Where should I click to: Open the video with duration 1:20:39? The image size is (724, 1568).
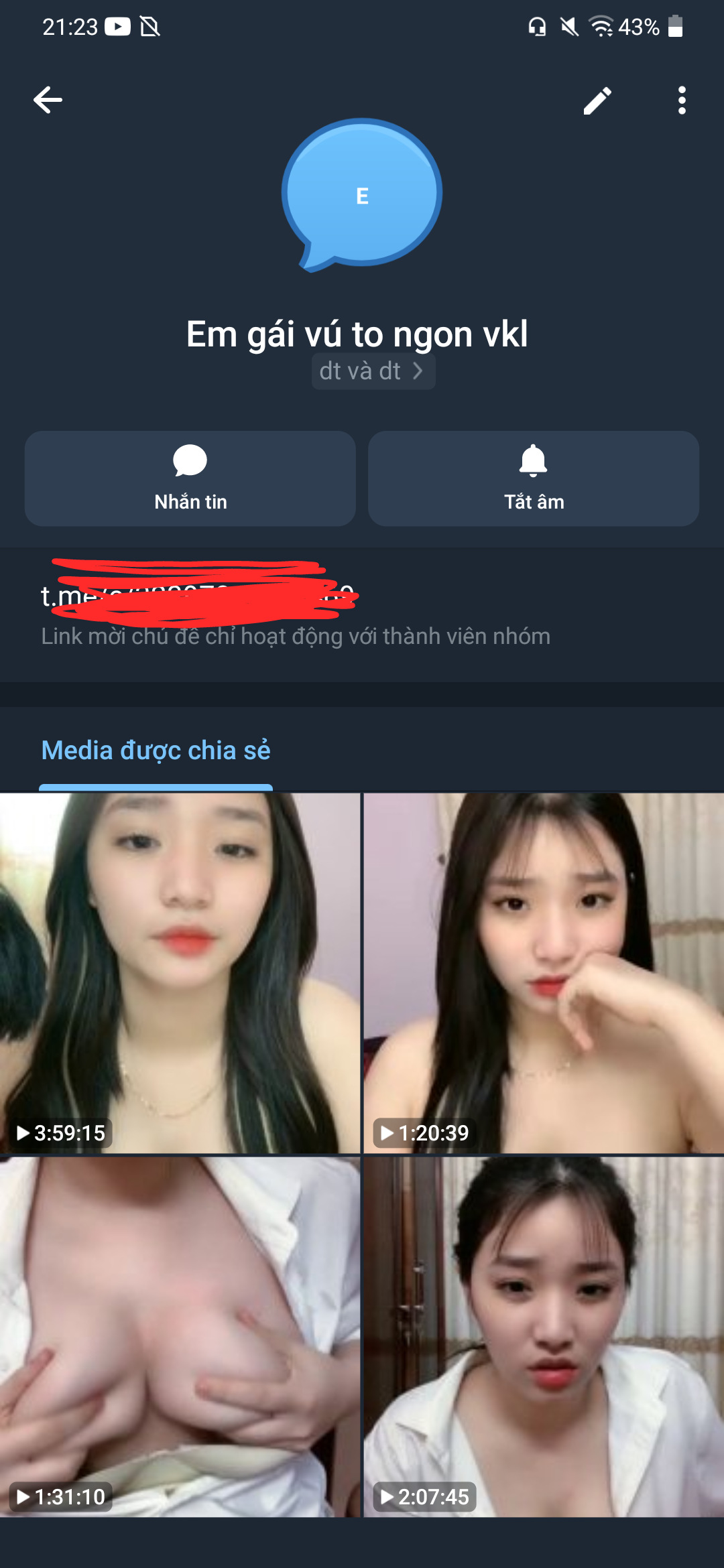544,973
